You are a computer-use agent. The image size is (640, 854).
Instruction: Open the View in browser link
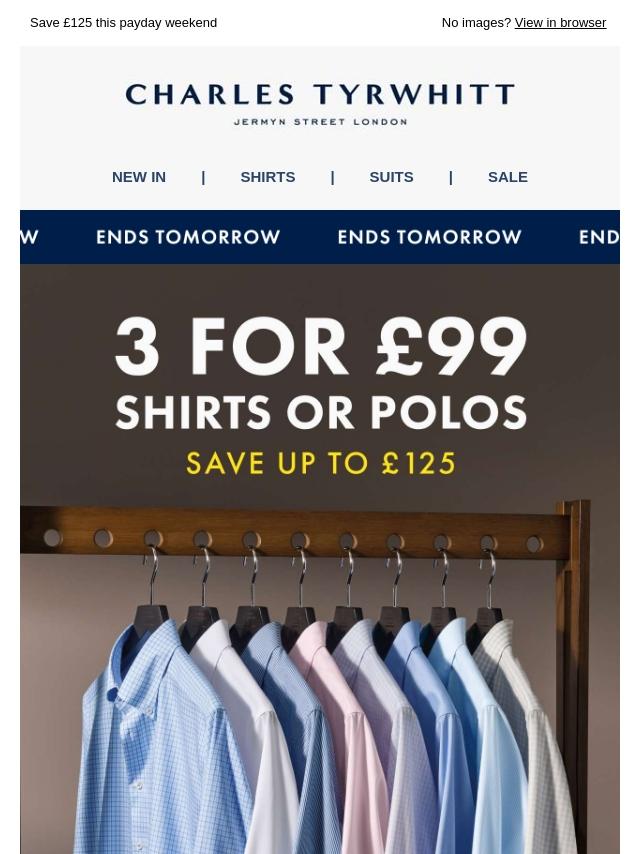560,23
